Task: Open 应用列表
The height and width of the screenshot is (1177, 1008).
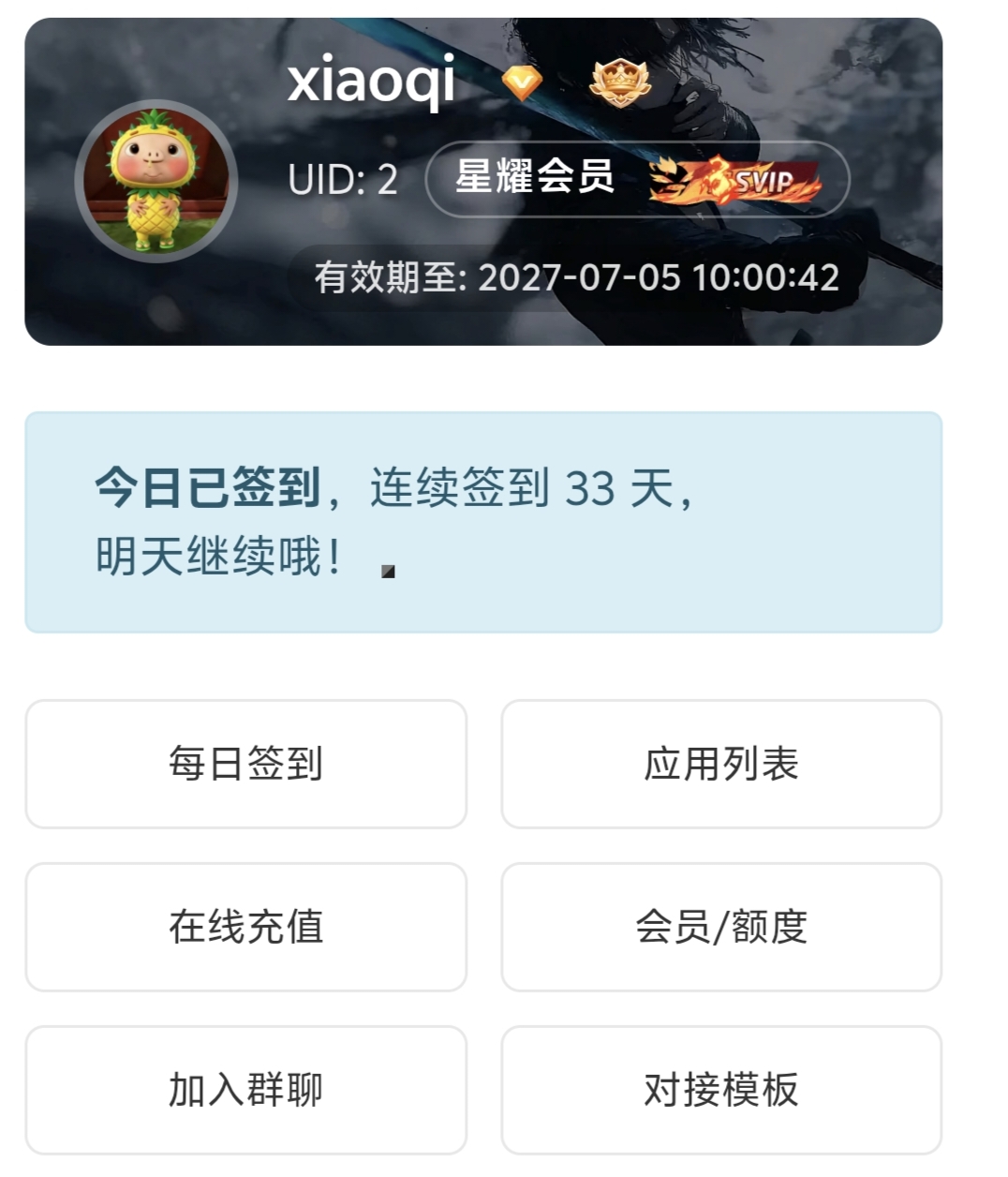Action: point(720,764)
